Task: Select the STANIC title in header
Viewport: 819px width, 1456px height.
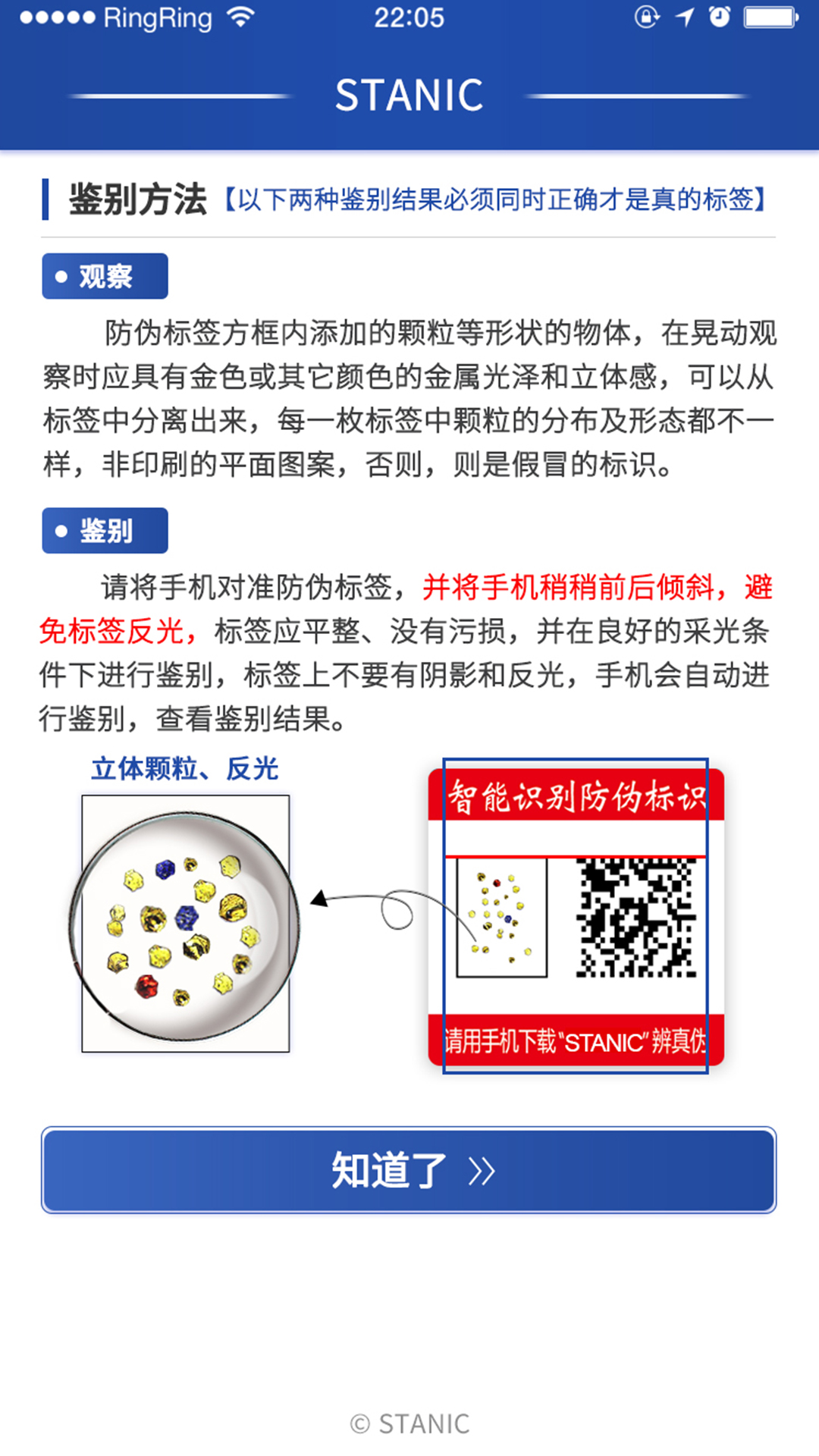Action: tap(409, 93)
